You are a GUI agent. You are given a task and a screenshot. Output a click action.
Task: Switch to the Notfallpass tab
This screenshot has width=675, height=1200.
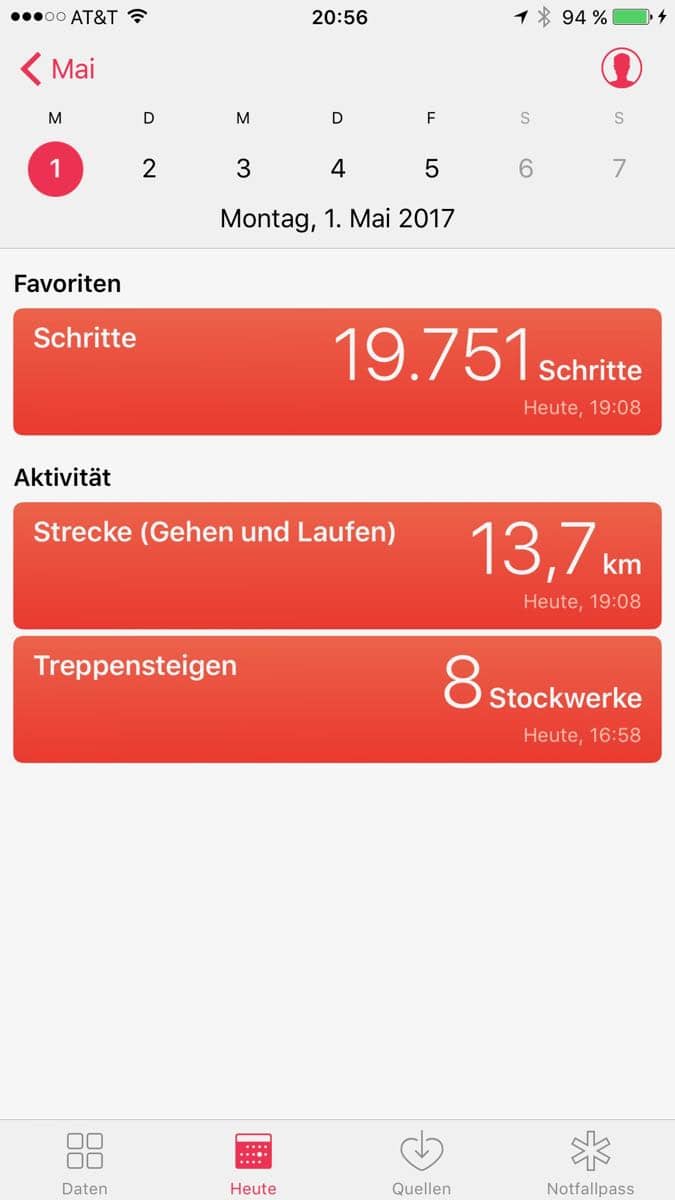tap(590, 1162)
